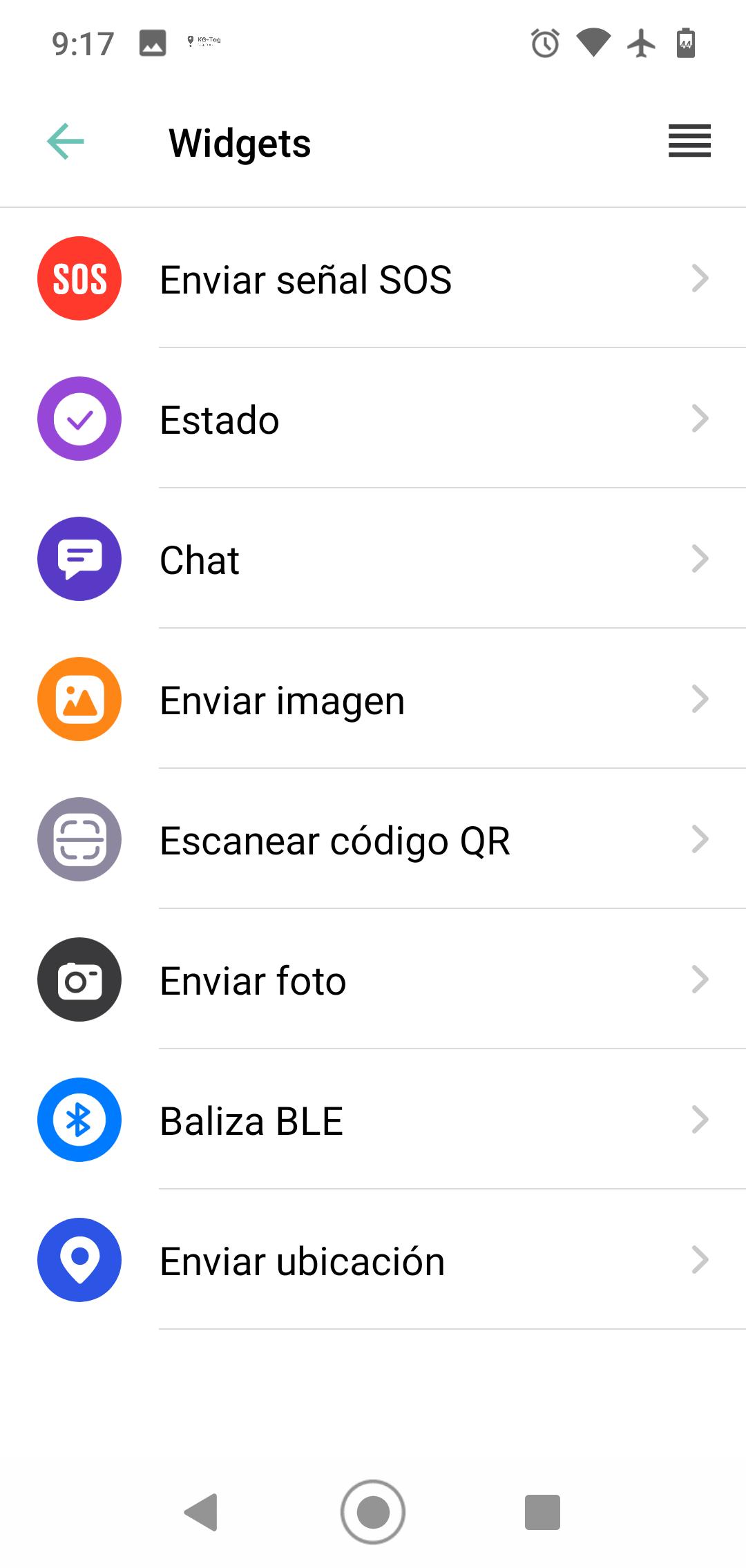Viewport: 746px width, 1568px height.
Task: Go back using the green arrow
Action: (x=66, y=142)
